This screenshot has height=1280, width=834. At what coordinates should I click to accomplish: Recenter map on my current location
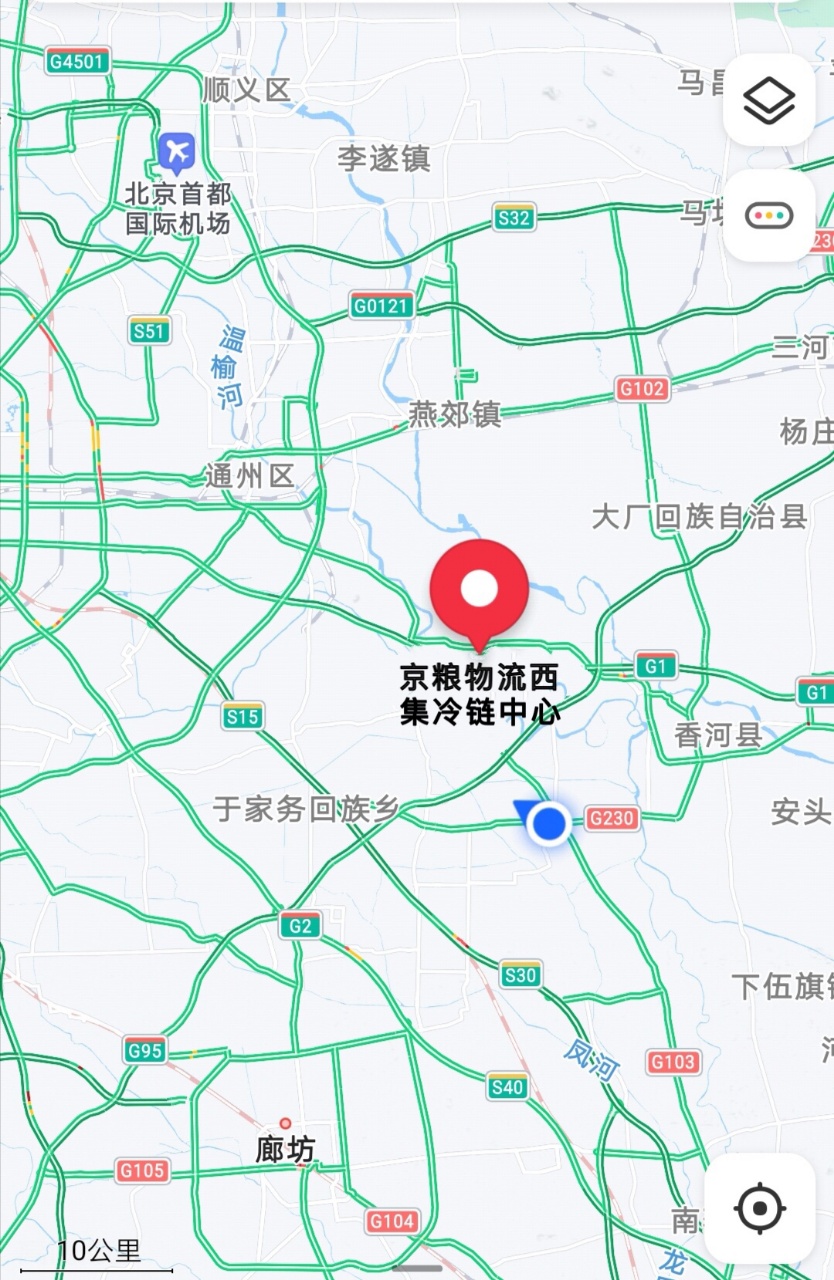[759, 1208]
